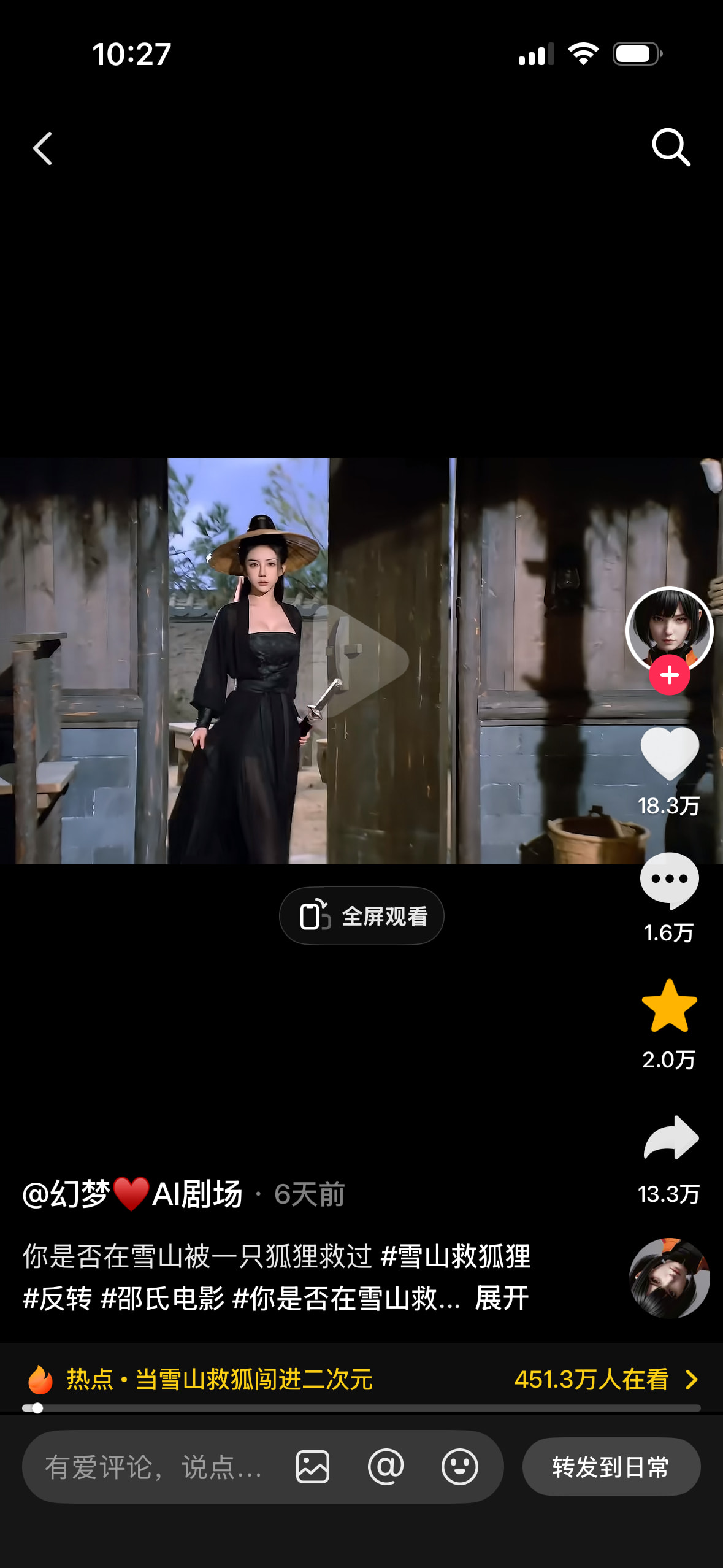The height and width of the screenshot is (1568, 723).
Task: Open the creator's avatar profile
Action: pos(669,628)
